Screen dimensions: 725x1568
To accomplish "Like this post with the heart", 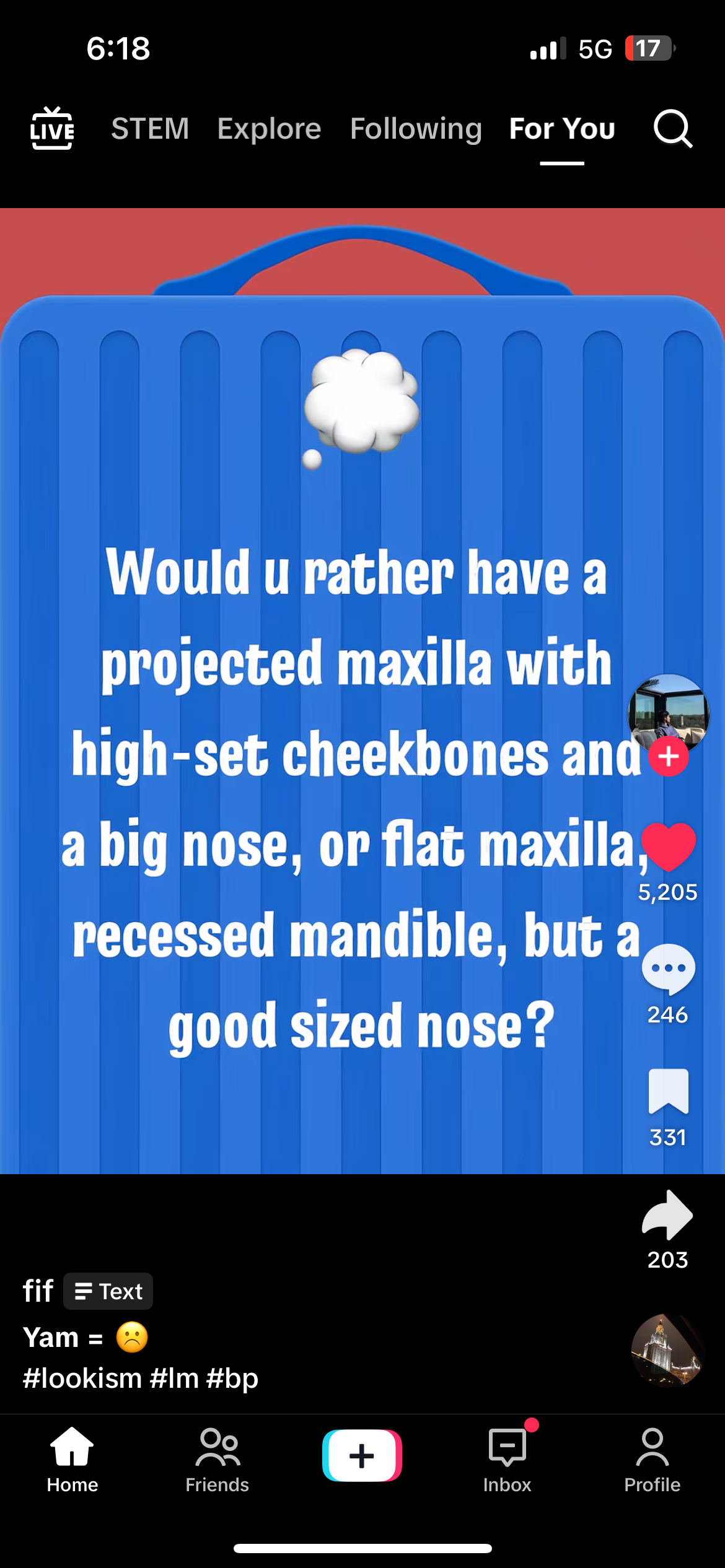I will point(668,847).
